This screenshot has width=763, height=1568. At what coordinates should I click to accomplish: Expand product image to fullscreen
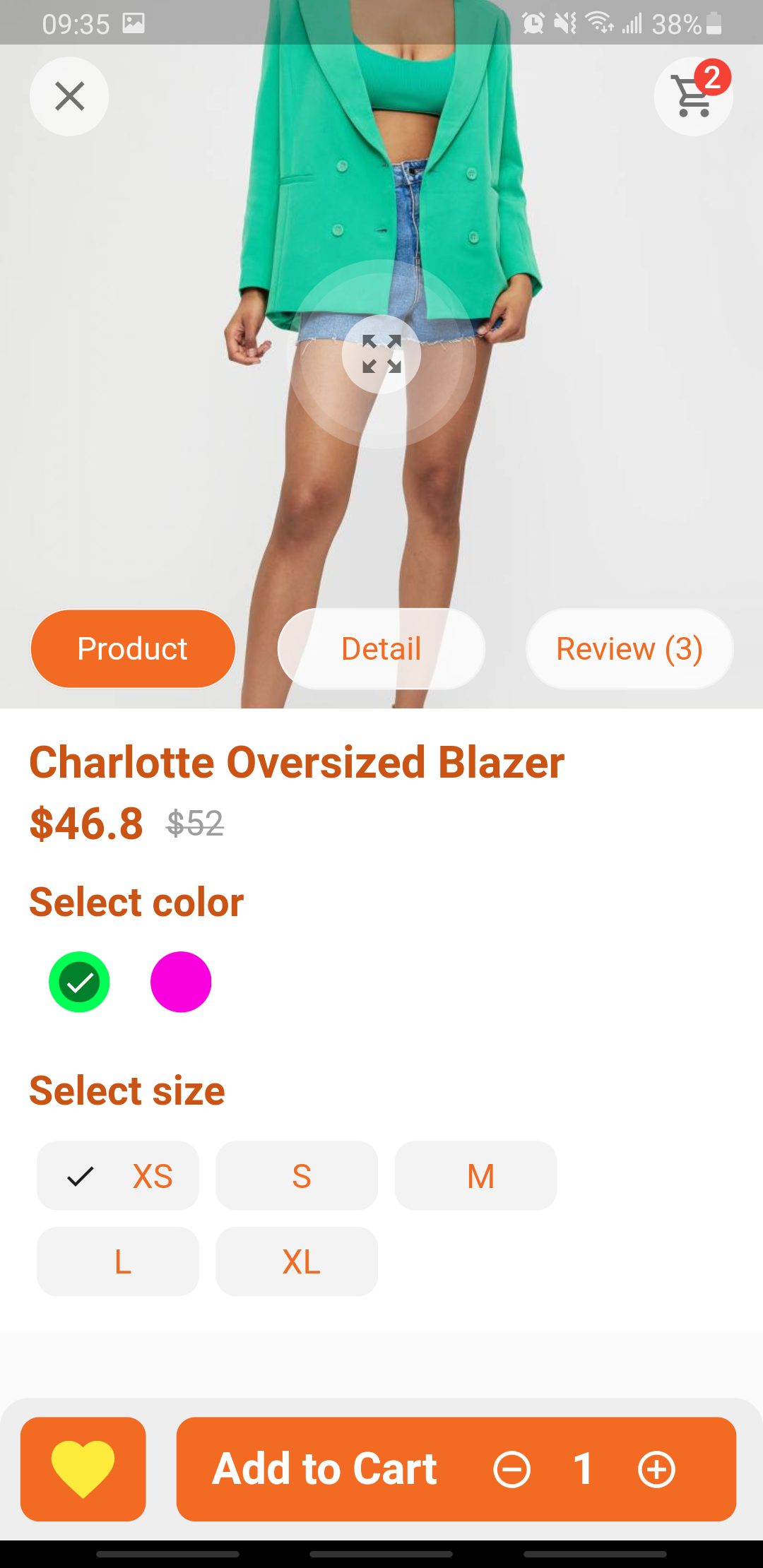(381, 354)
